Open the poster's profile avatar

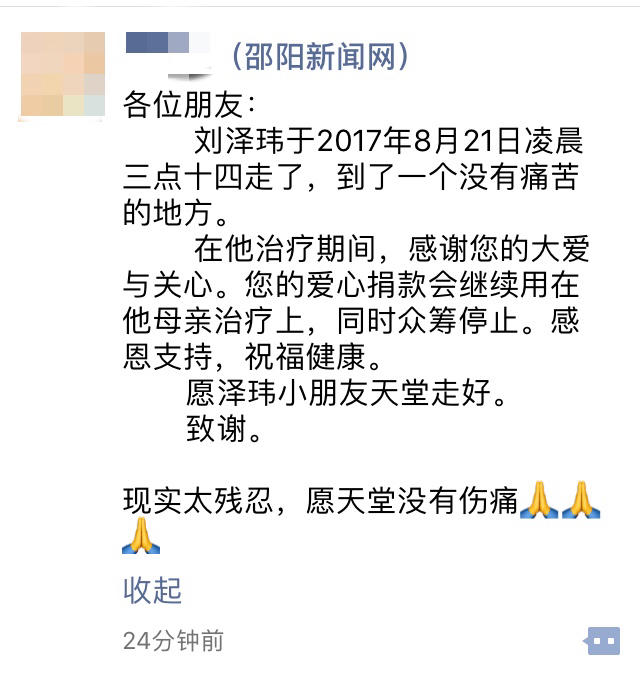[62, 75]
